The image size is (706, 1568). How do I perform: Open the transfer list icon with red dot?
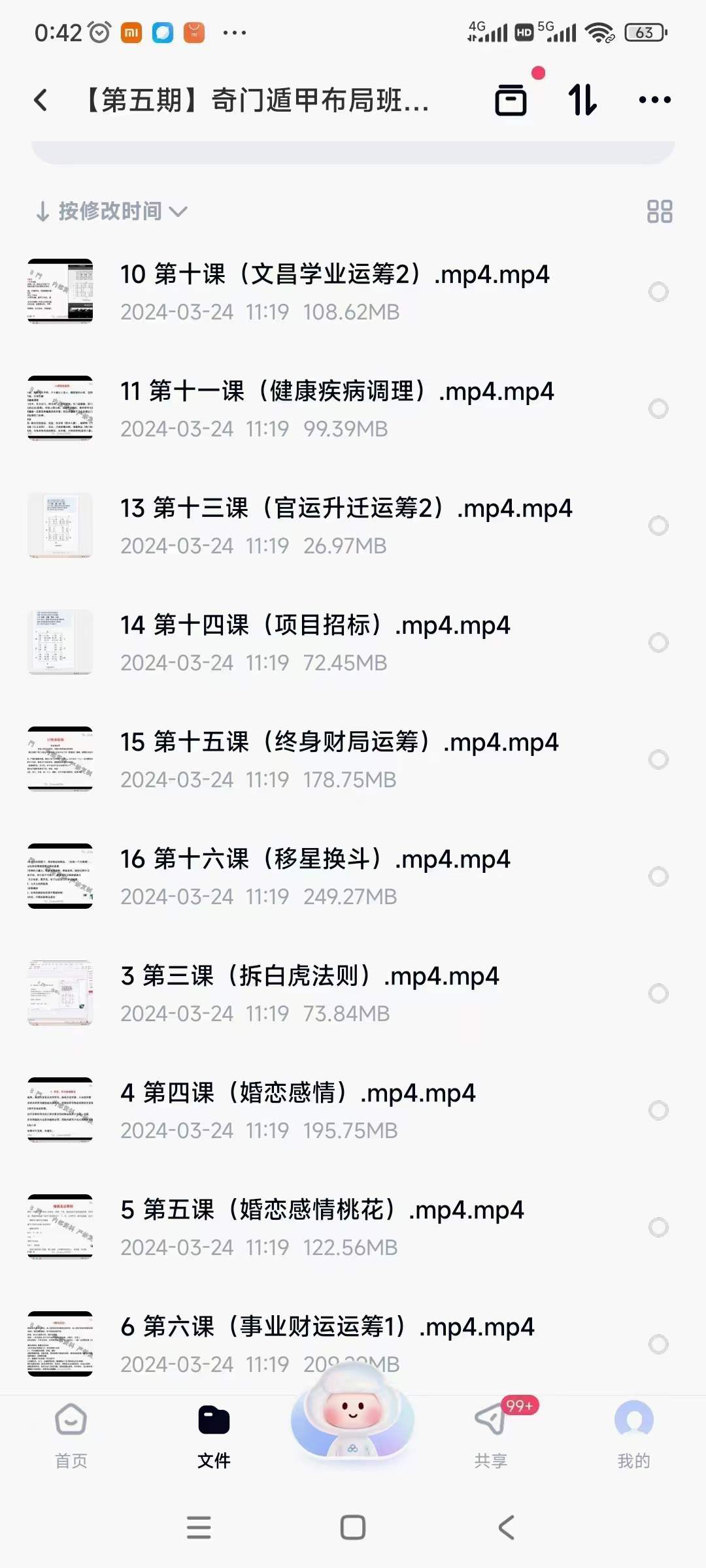click(x=511, y=100)
